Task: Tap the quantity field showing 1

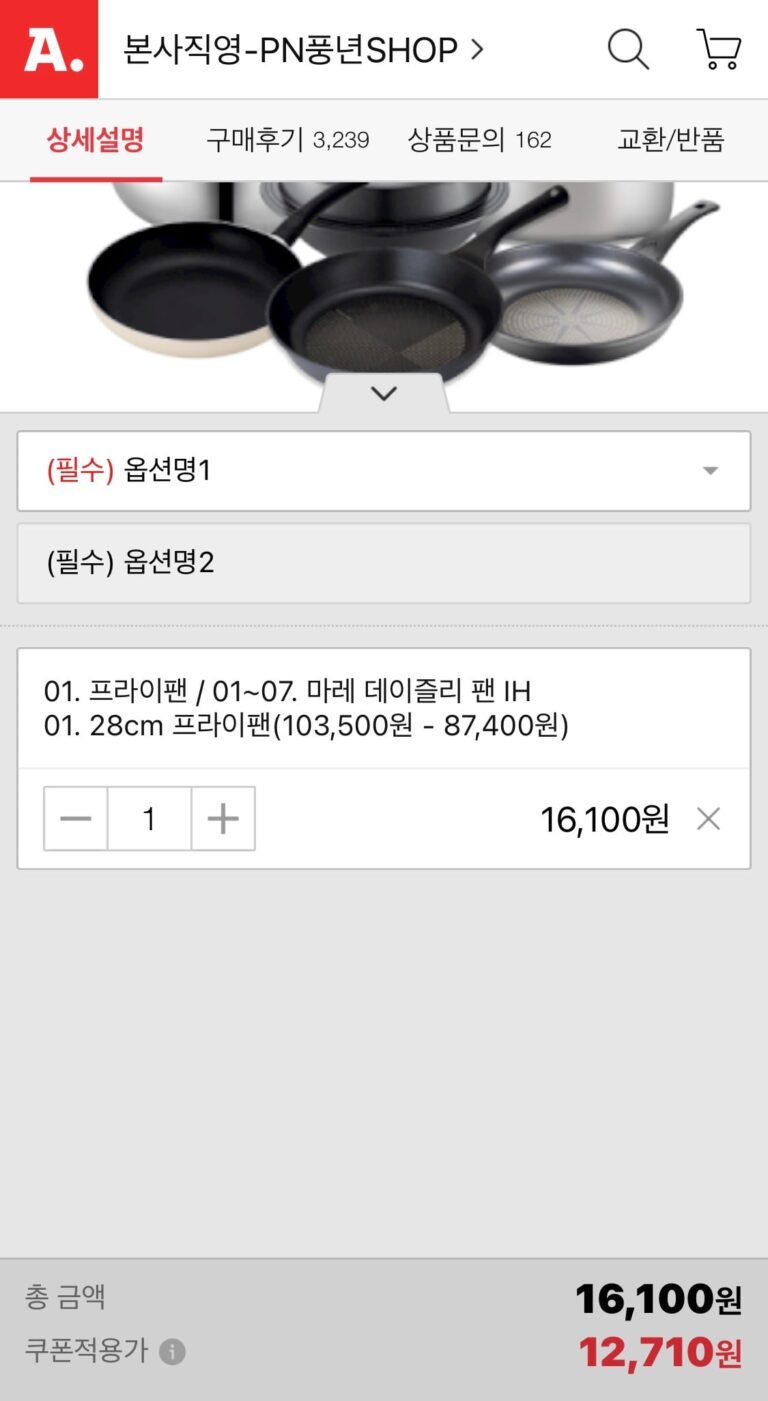Action: coord(149,819)
